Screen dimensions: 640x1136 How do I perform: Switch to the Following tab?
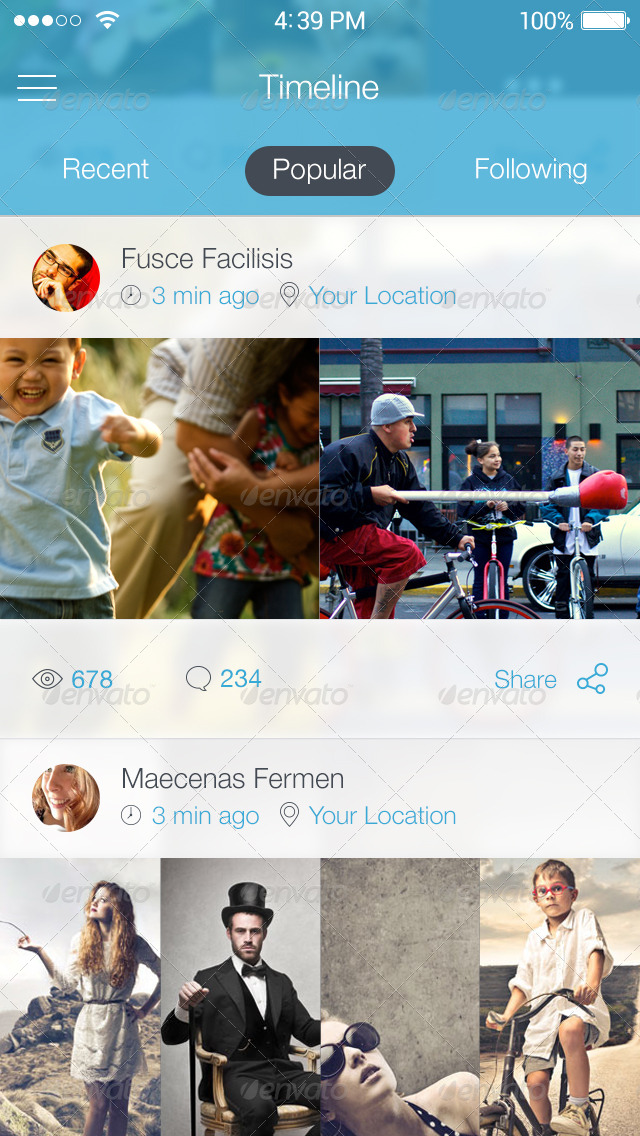pyautogui.click(x=530, y=170)
